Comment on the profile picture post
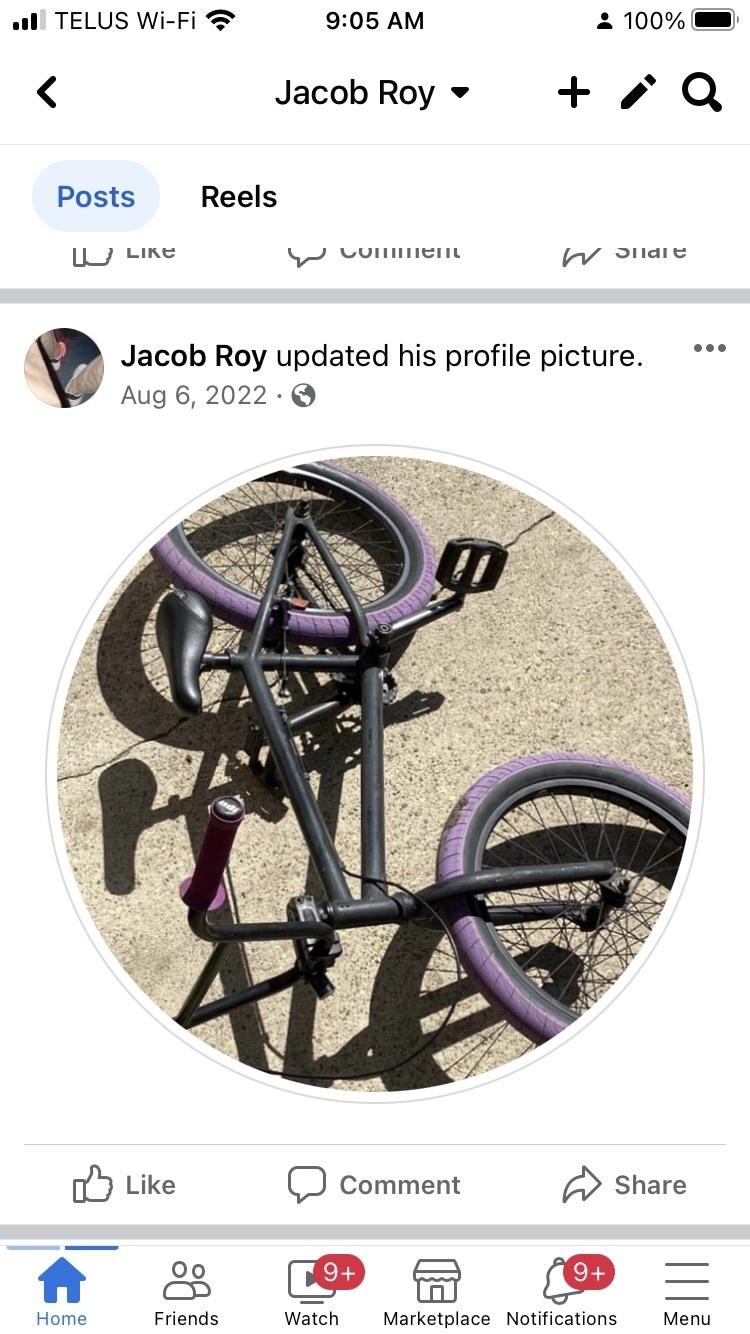Screen dimensions: 750x1334 pyautogui.click(x=375, y=1185)
